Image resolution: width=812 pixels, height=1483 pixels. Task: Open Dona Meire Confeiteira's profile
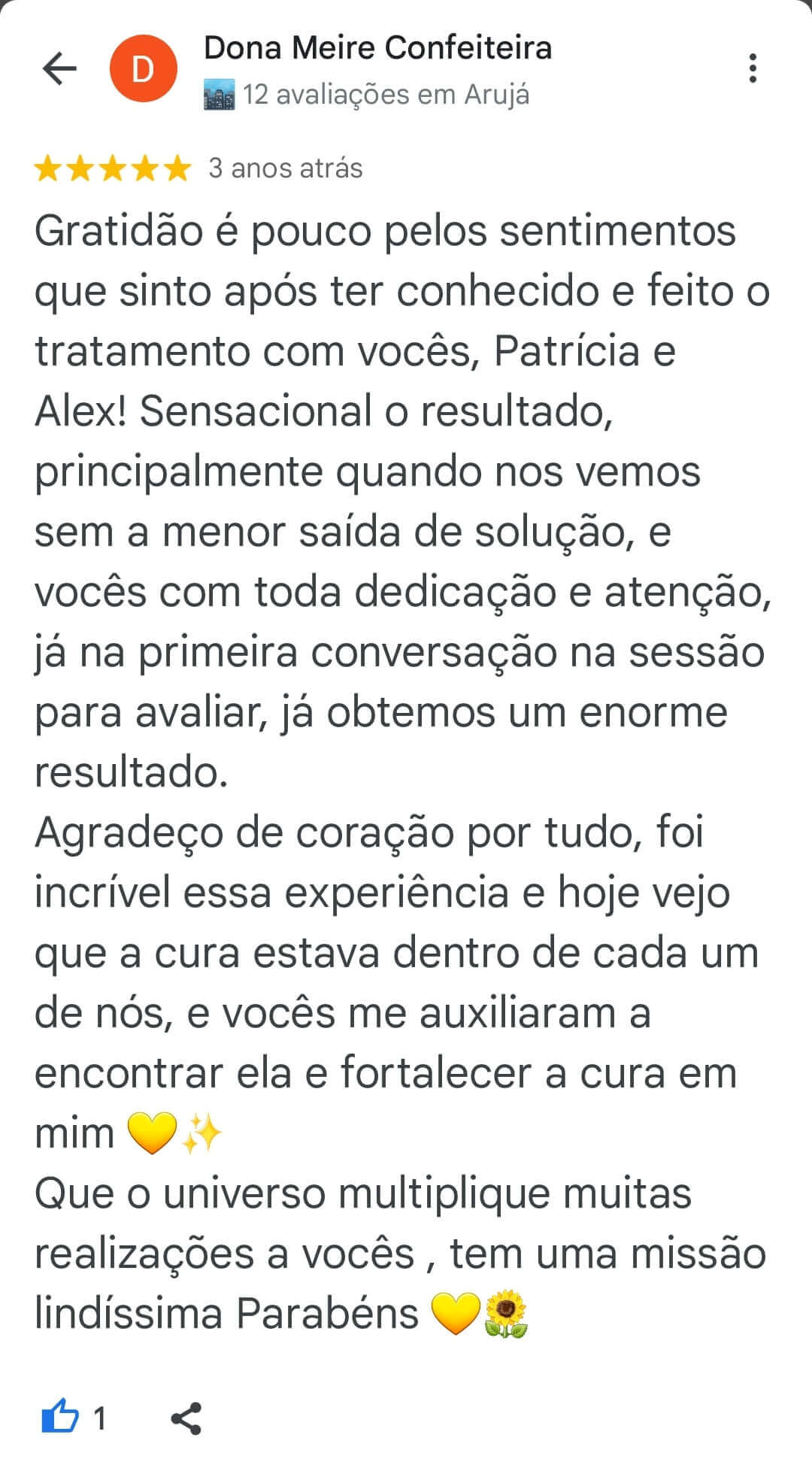(x=377, y=48)
